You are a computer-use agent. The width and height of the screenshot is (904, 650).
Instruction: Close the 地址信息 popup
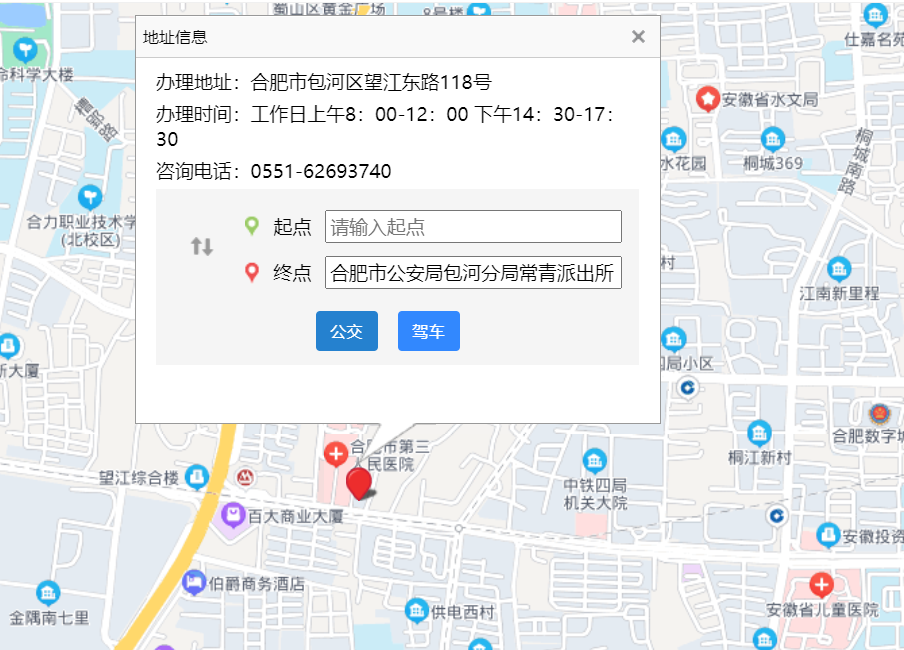click(x=638, y=37)
